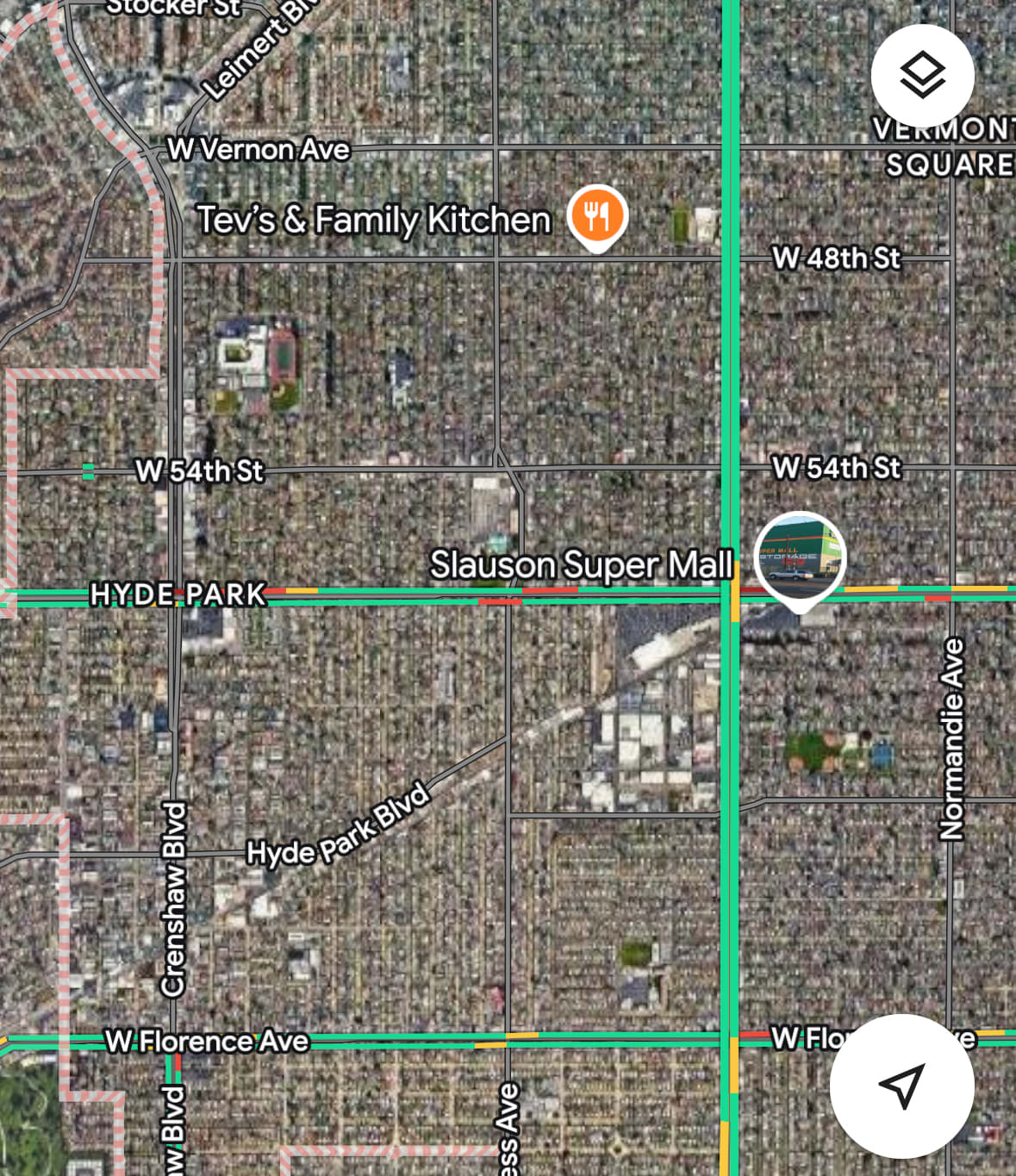Open the Slauson Super Mall photo pin
1016x1176 pixels.
click(x=800, y=558)
